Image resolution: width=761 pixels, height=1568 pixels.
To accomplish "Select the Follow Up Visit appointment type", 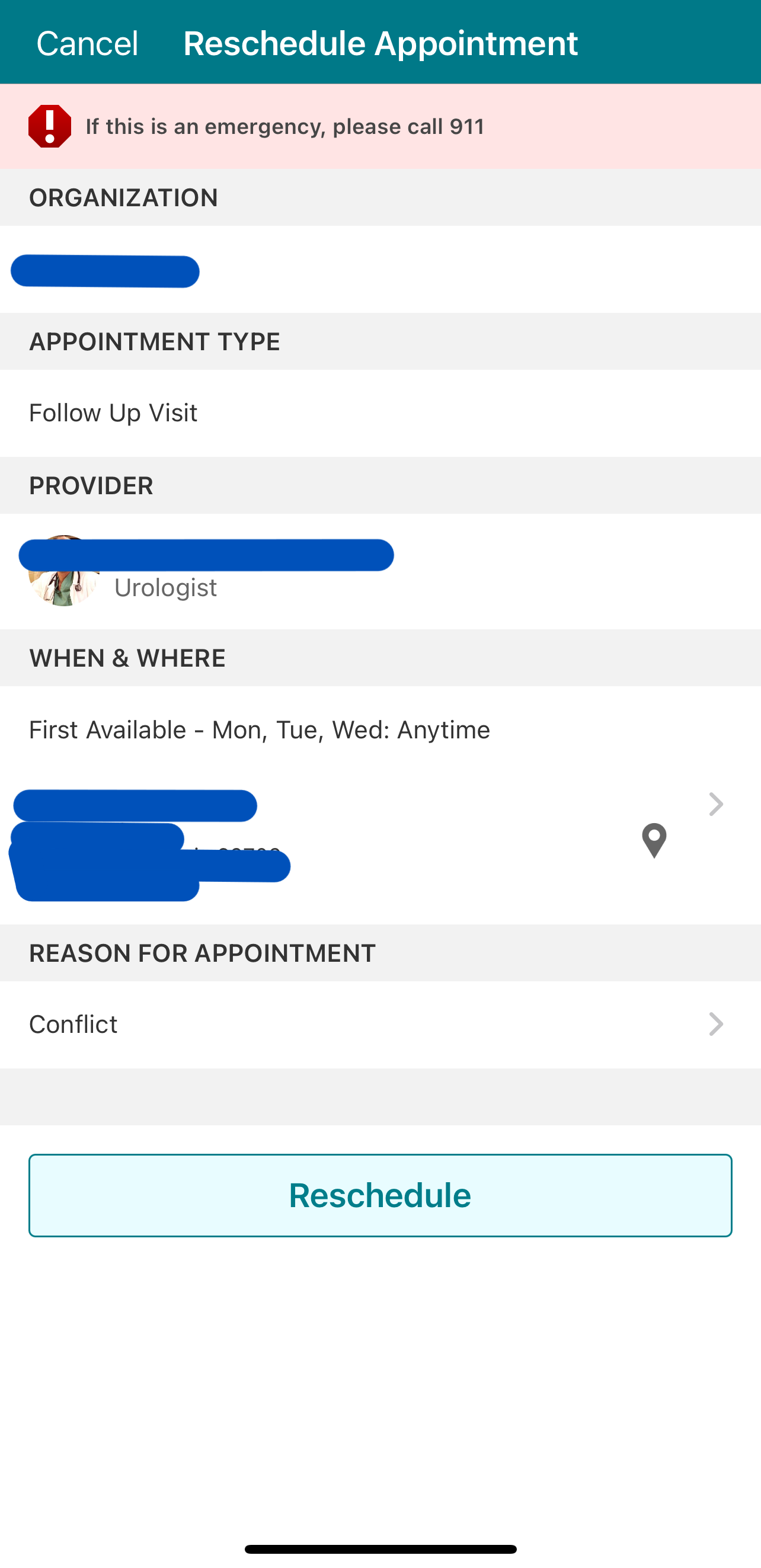I will [x=113, y=412].
